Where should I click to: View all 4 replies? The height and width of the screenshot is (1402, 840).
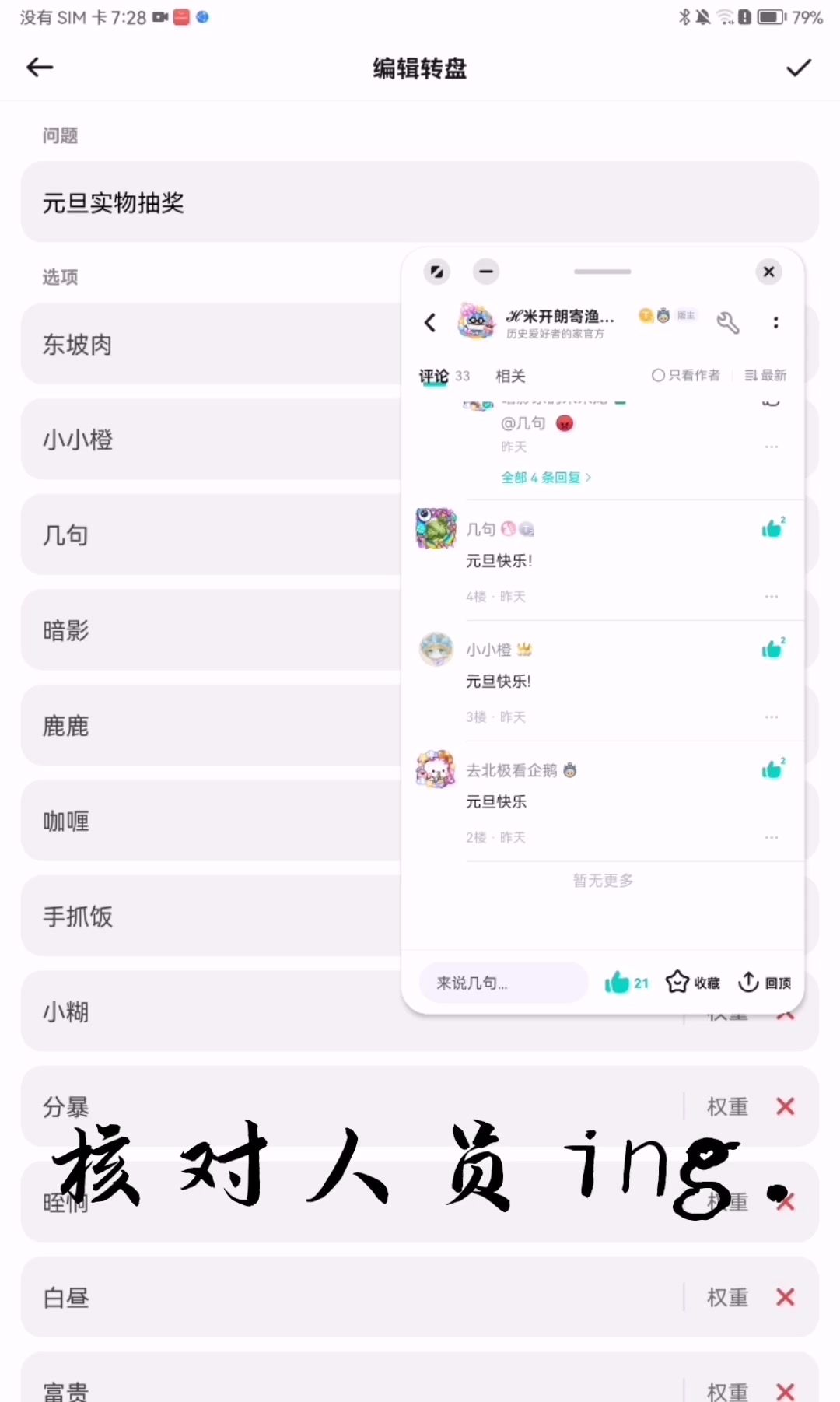tap(546, 478)
